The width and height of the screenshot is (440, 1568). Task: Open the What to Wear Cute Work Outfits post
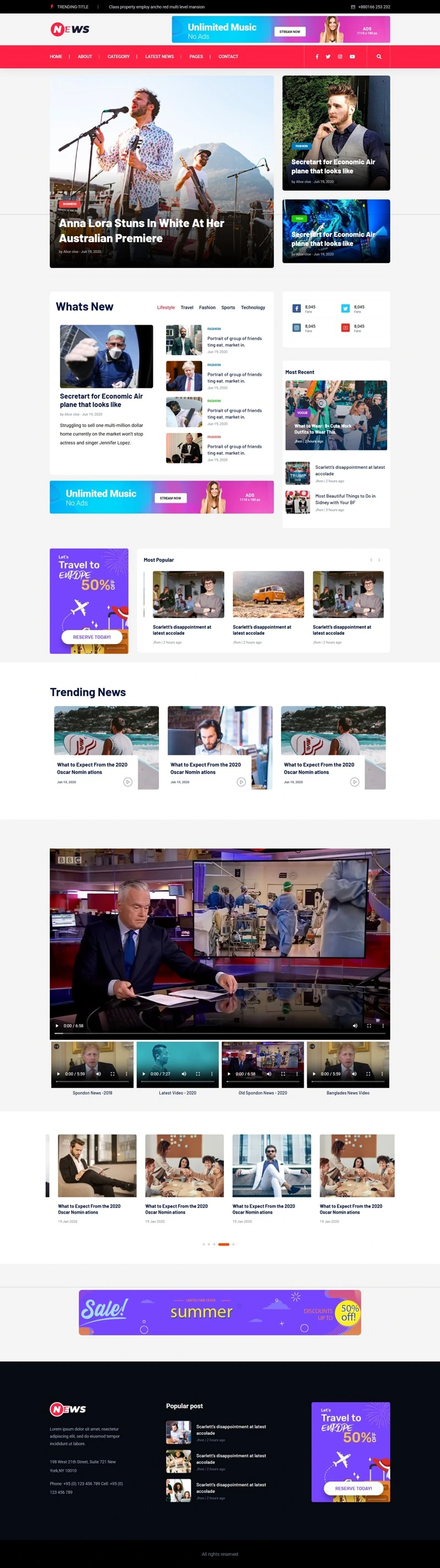[x=323, y=429]
